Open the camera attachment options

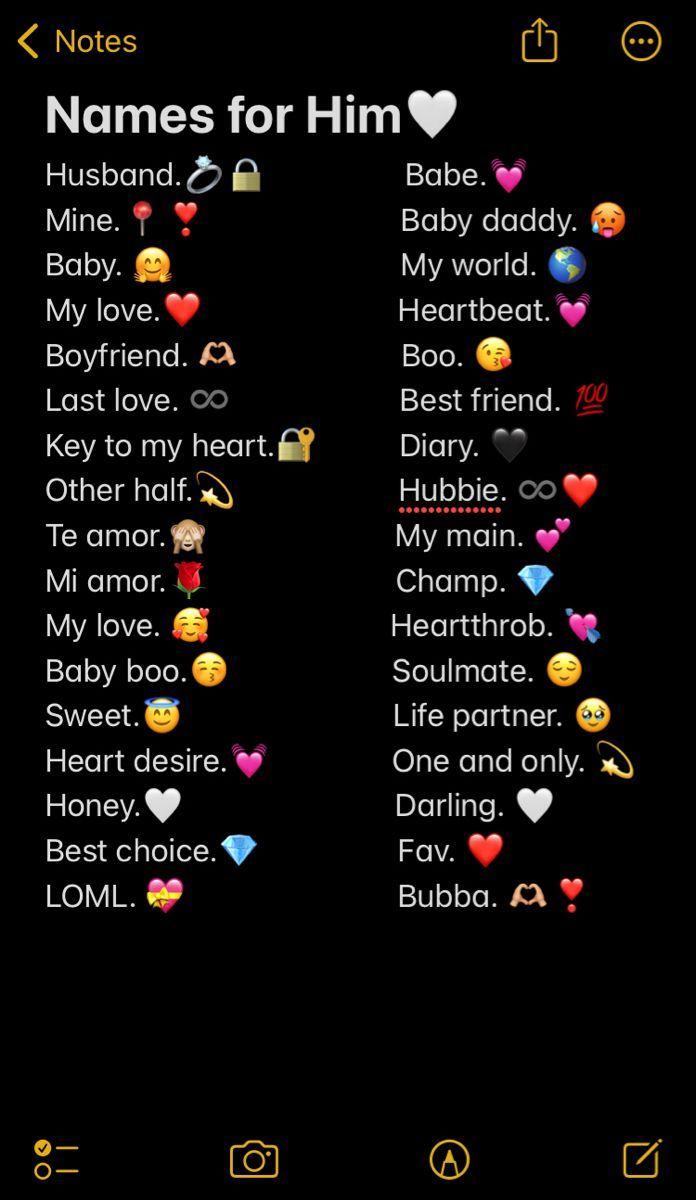[254, 1159]
